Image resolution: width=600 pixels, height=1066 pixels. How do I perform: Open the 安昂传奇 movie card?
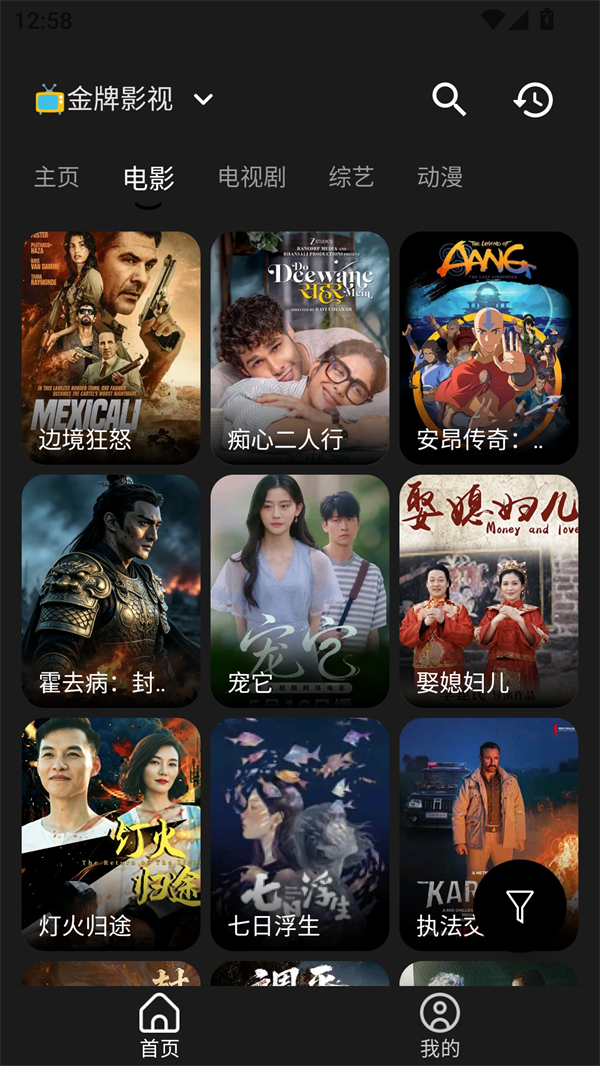[489, 347]
